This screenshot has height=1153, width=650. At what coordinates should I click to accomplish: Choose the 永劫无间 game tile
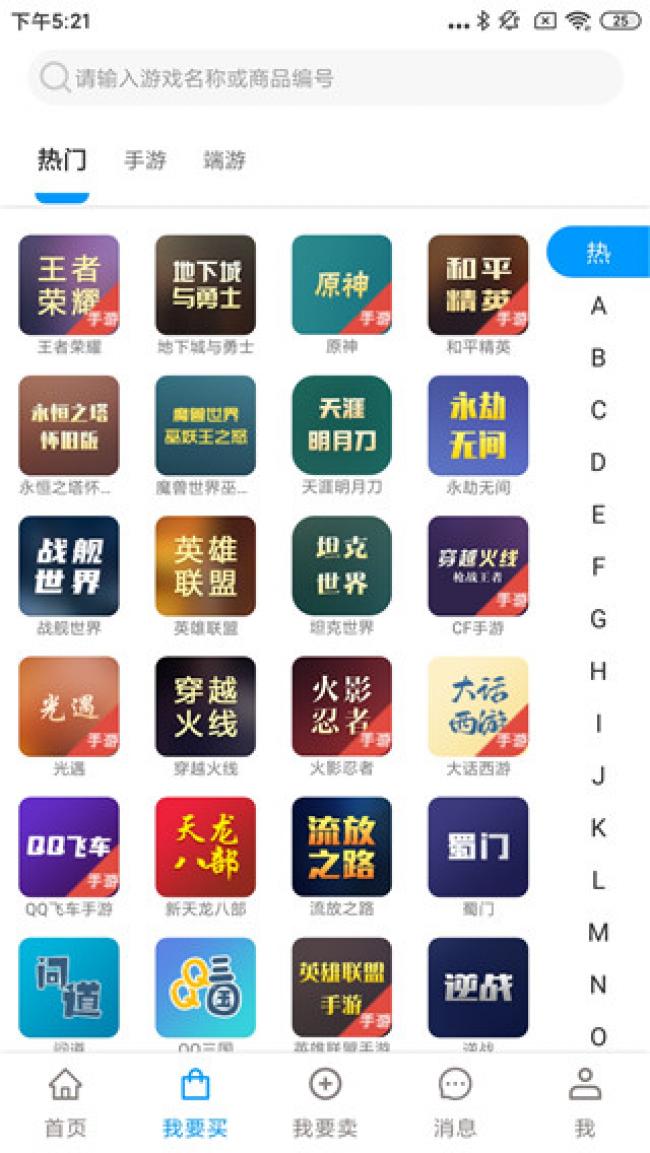(x=478, y=425)
